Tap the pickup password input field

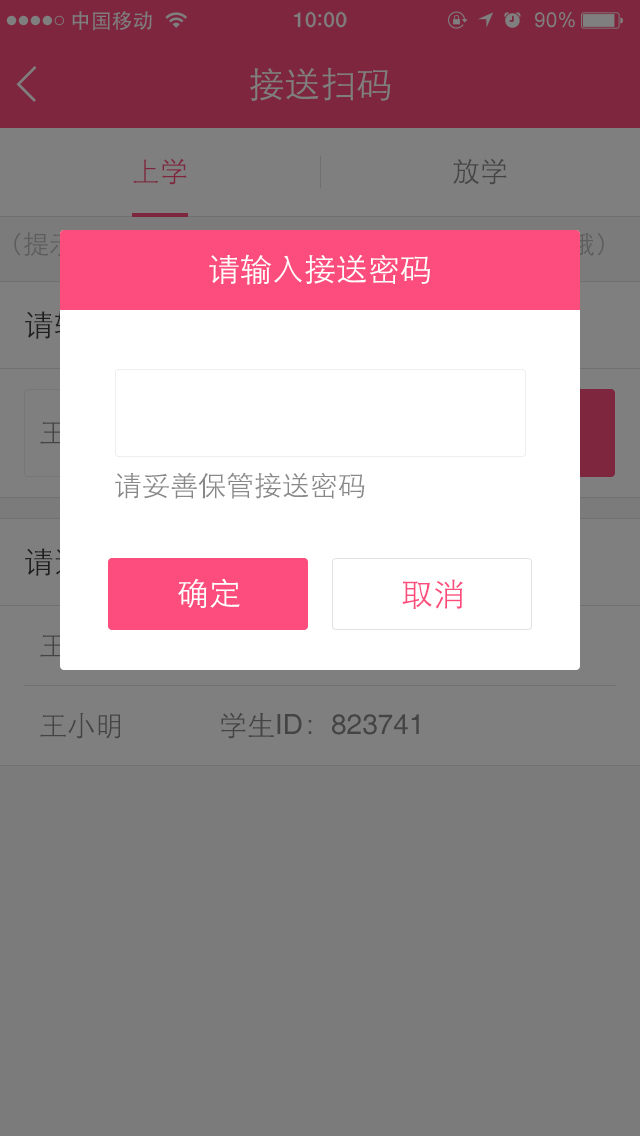(x=320, y=413)
